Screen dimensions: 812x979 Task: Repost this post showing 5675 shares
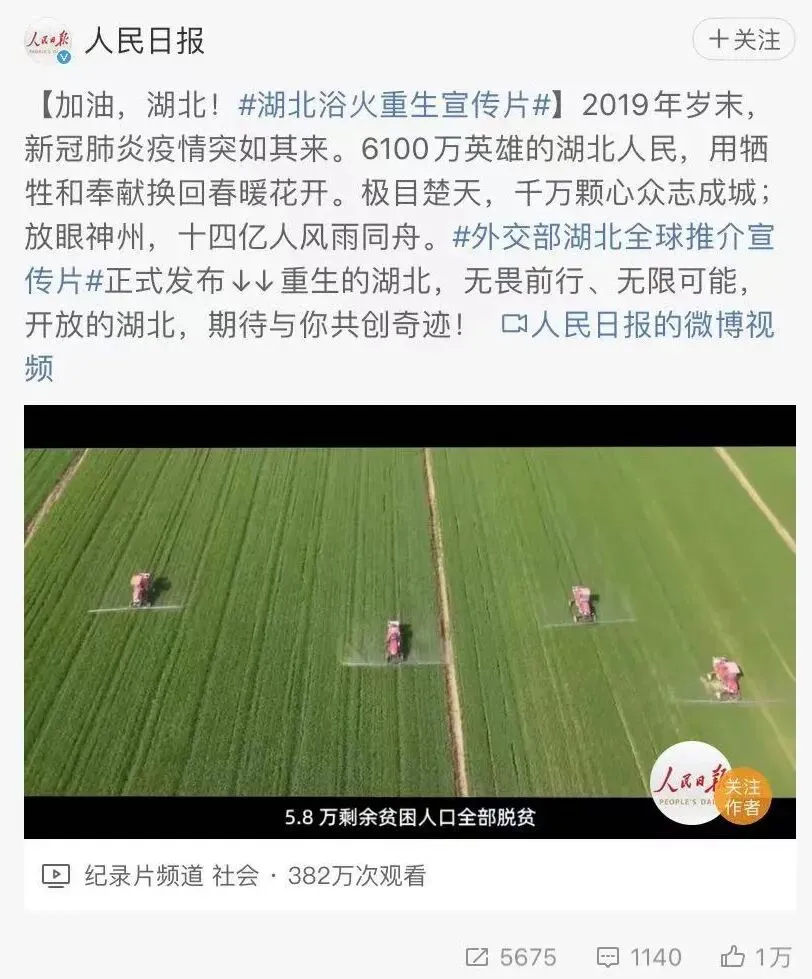pos(511,957)
